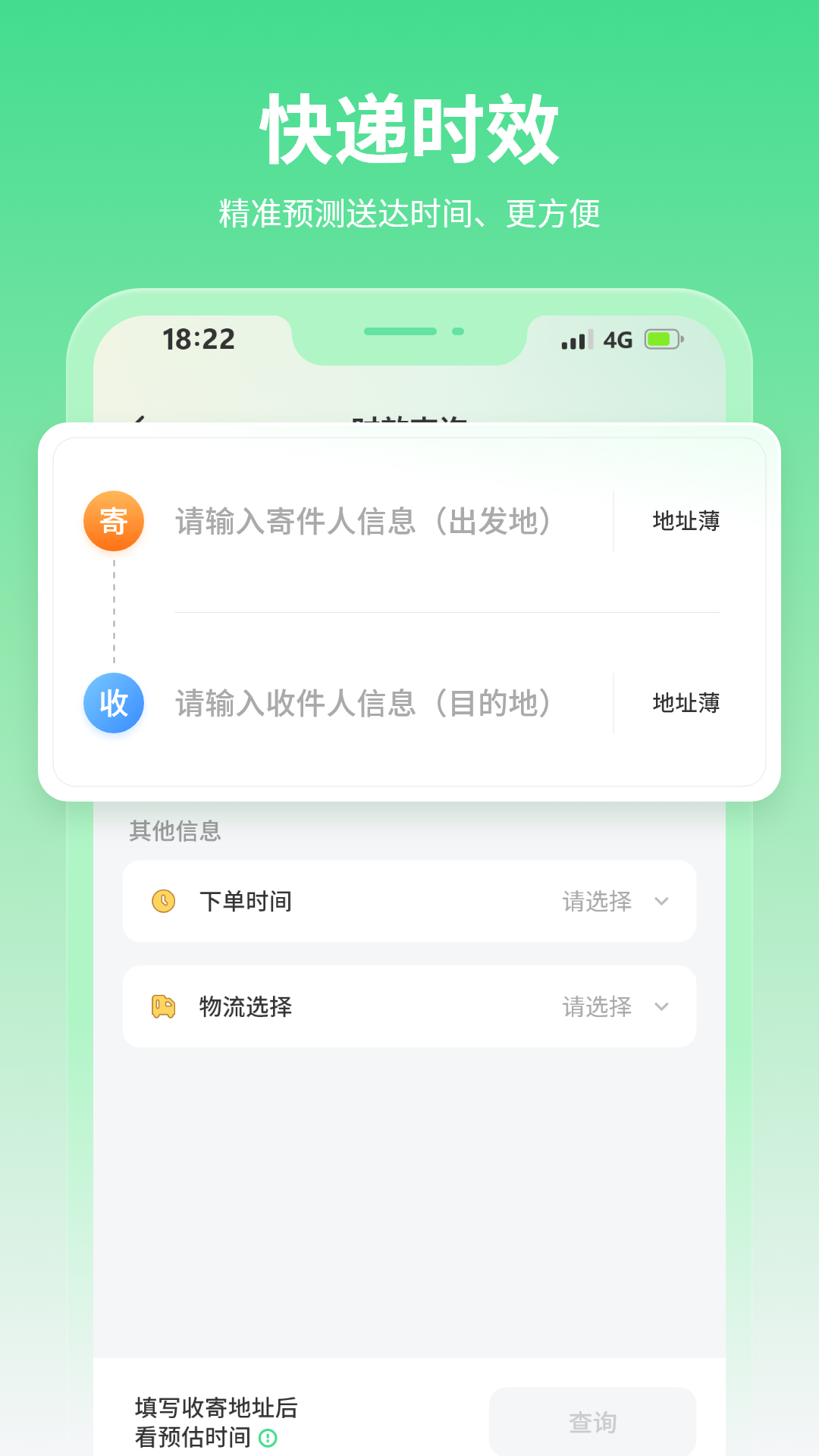Click the orange 寄 sender icon
Screen dimensions: 819x1456
point(113,520)
